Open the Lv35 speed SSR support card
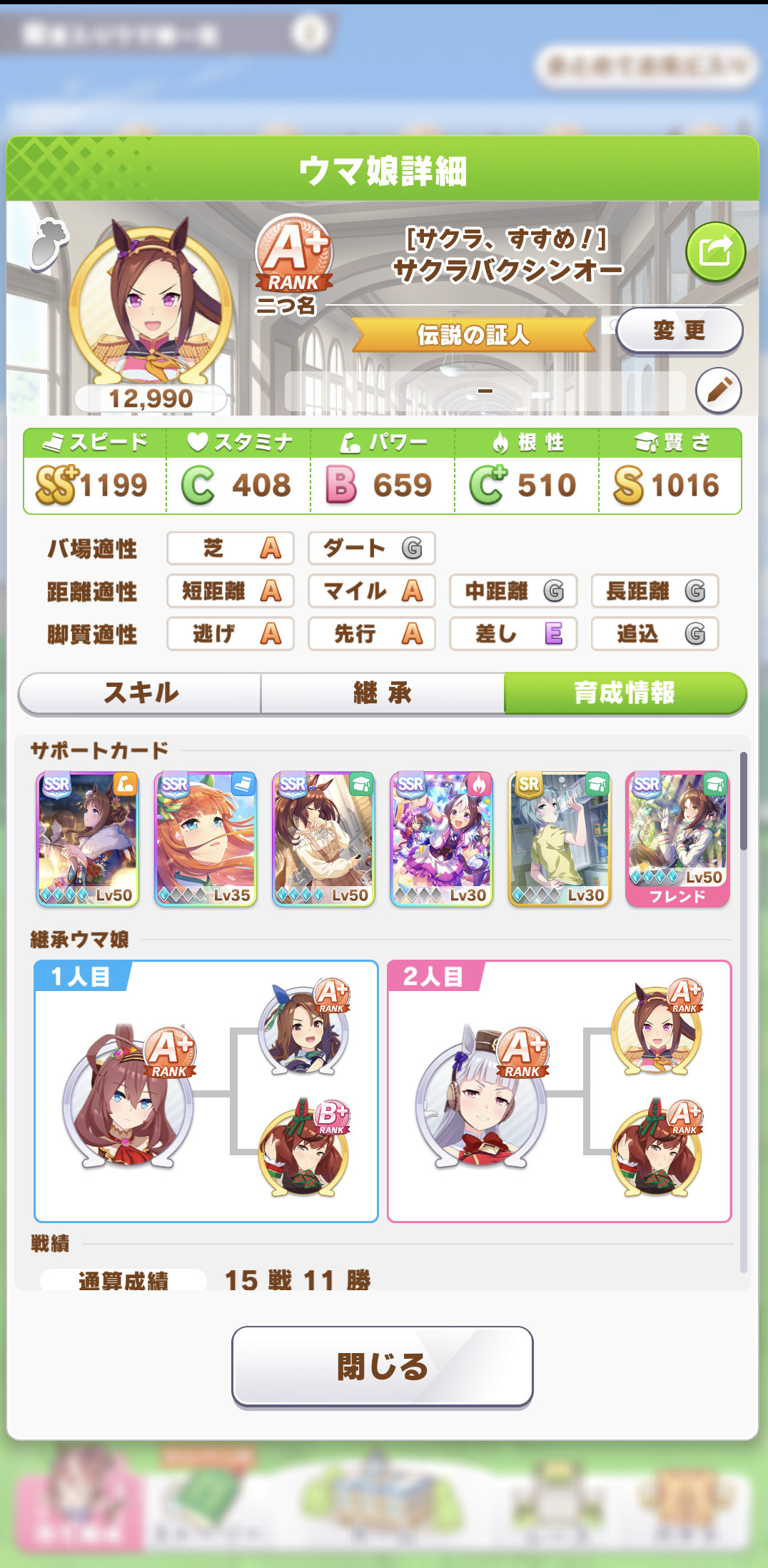 pyautogui.click(x=206, y=838)
